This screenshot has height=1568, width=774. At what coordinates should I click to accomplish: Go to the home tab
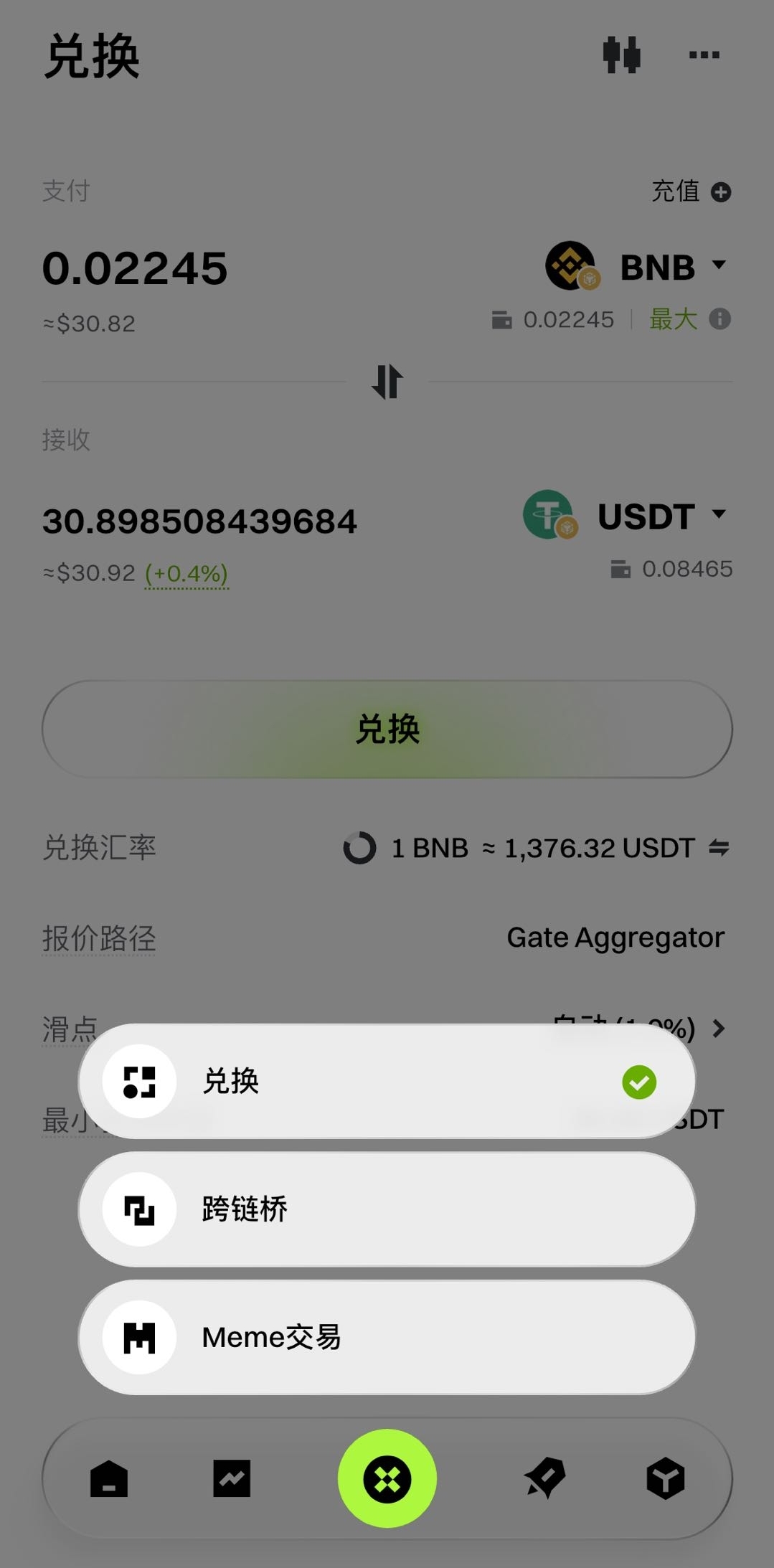109,1479
